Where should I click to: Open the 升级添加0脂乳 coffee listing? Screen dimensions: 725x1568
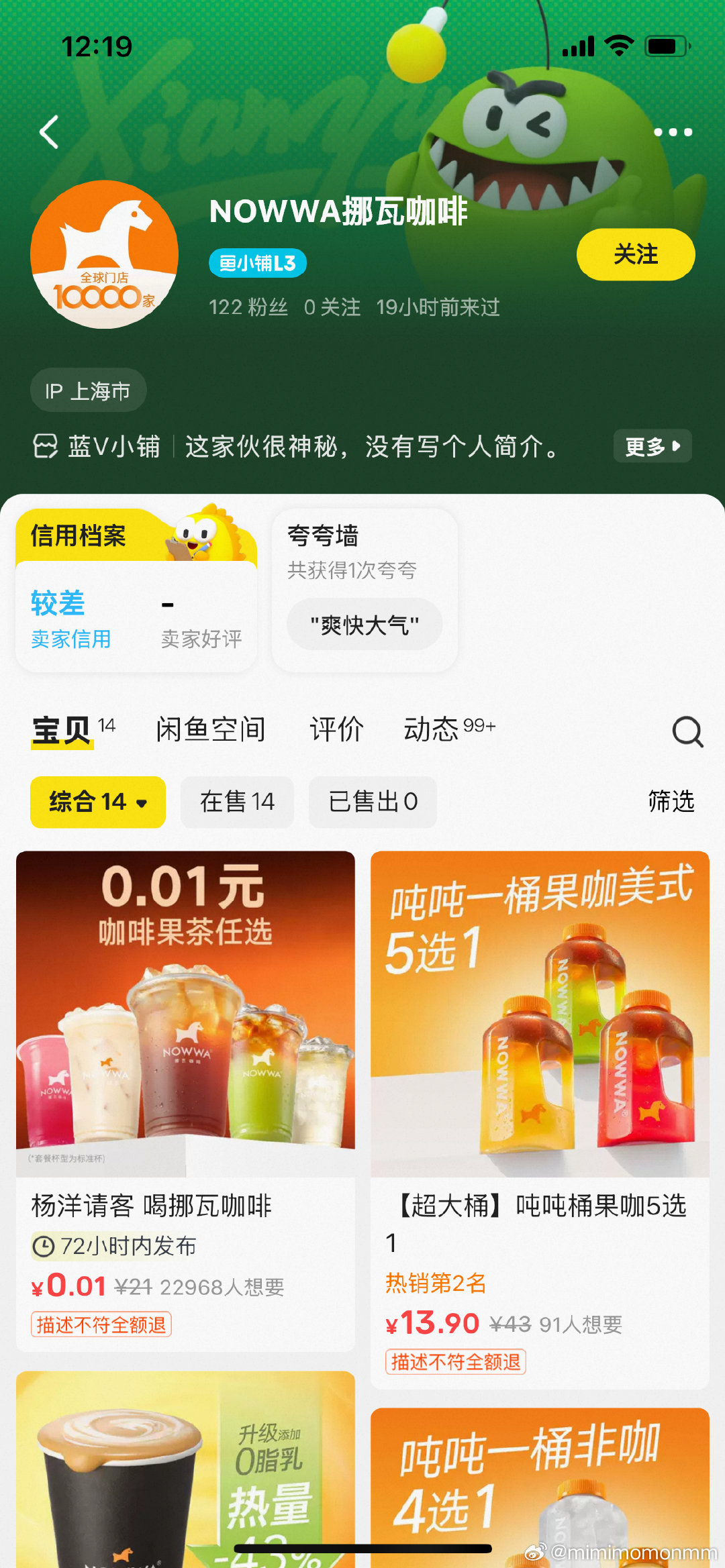coord(185,1469)
